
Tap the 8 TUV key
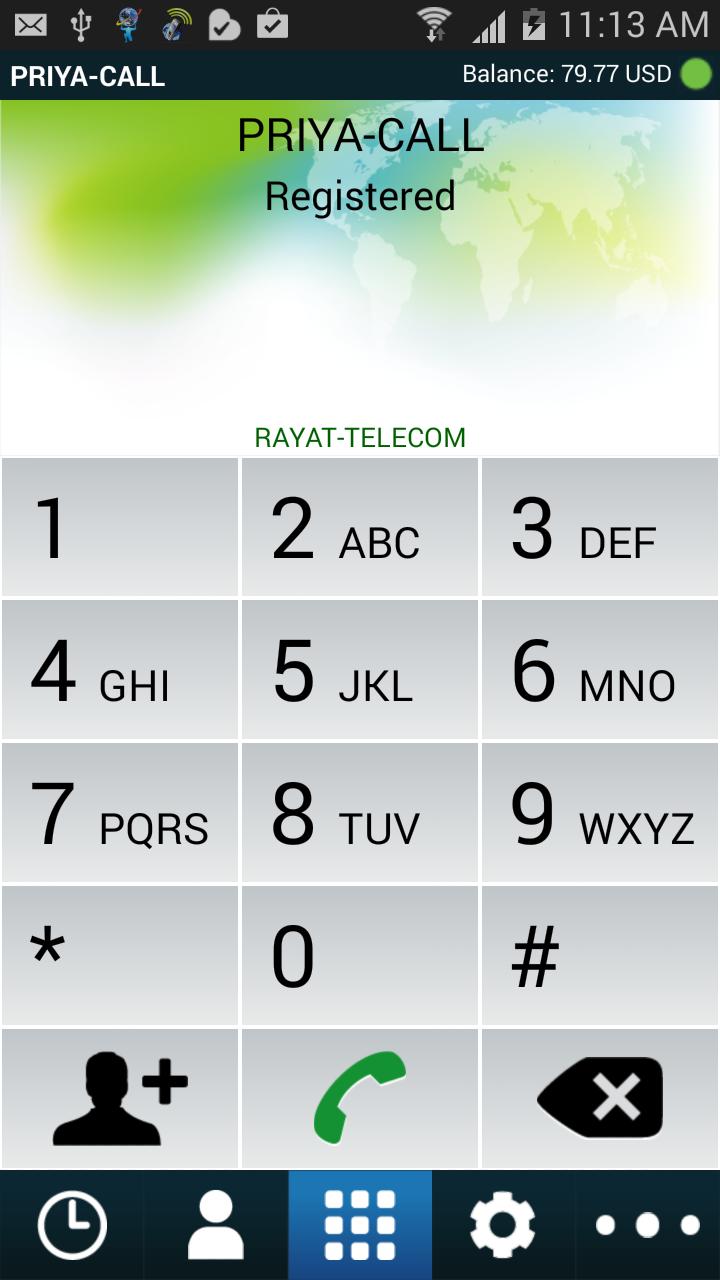coord(360,813)
